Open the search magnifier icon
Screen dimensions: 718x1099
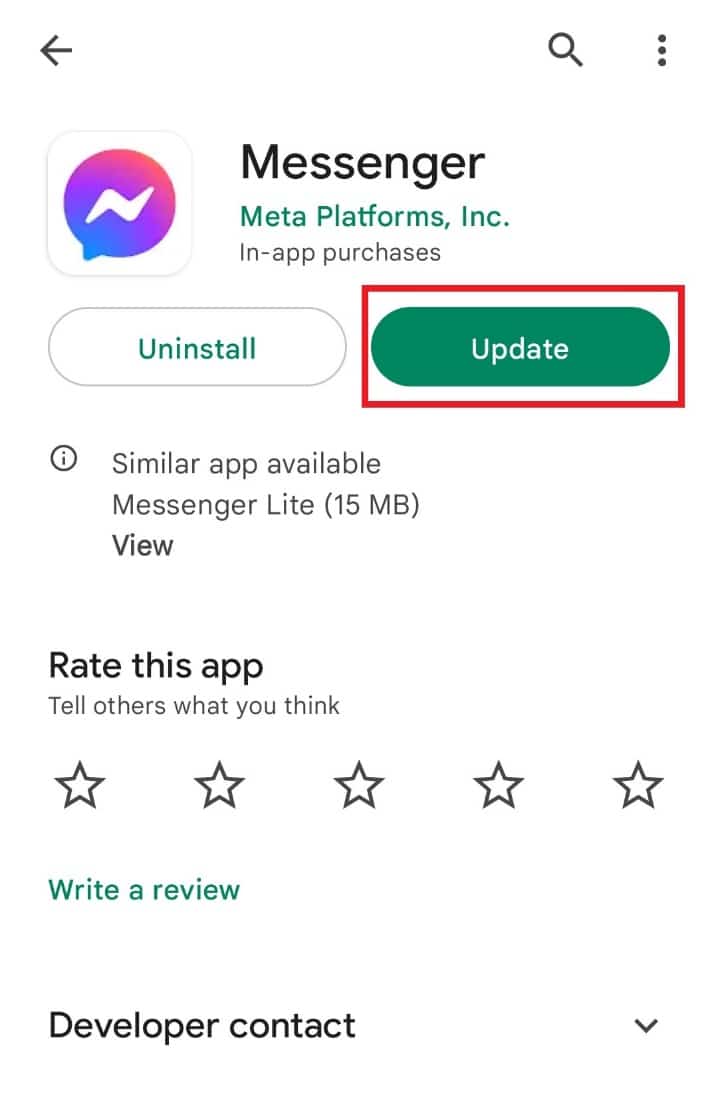click(x=565, y=49)
